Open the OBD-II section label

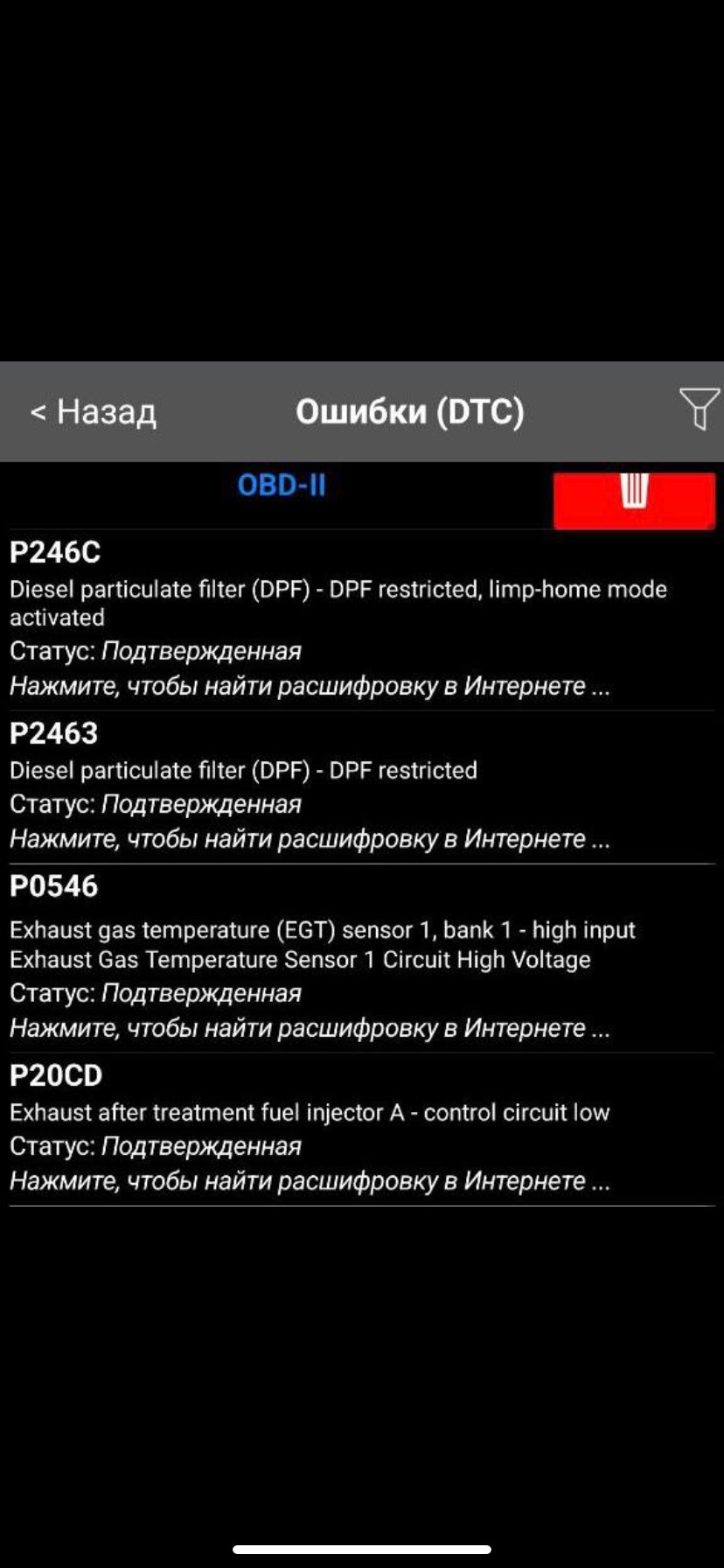pos(282,486)
